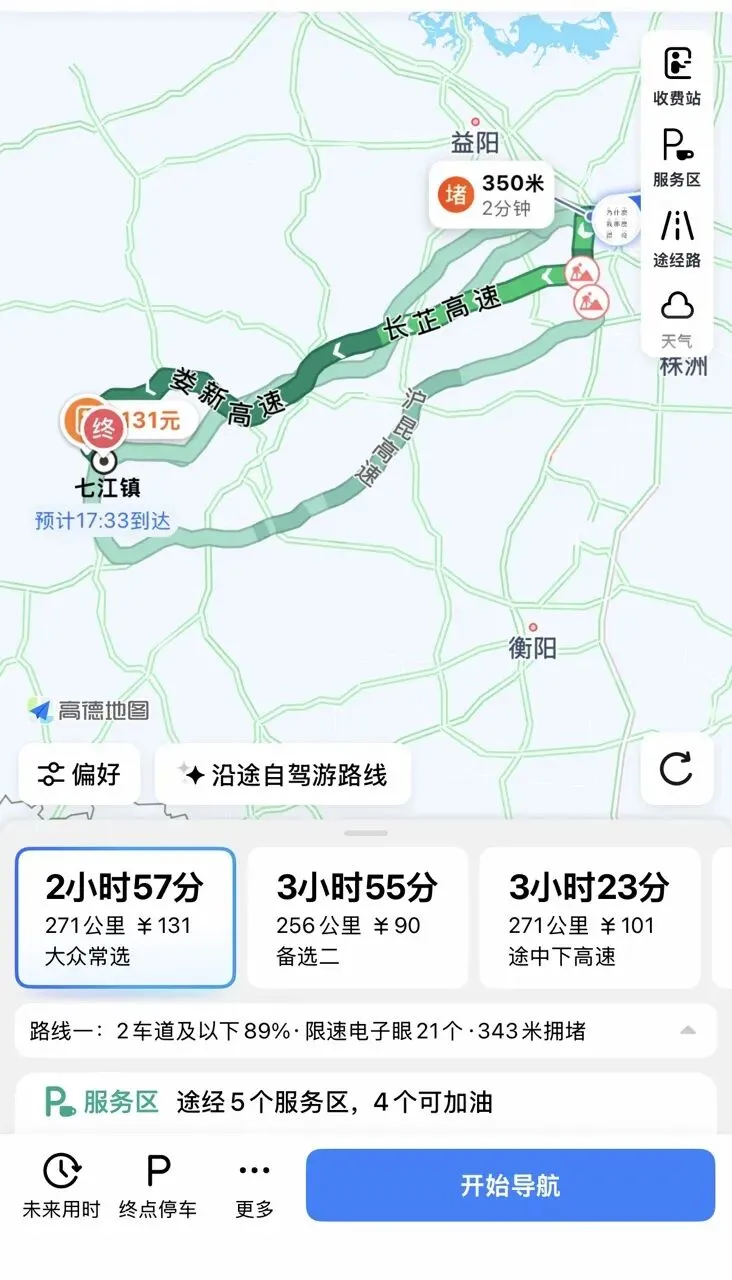Expand the 路线一 details row

coord(365,1031)
